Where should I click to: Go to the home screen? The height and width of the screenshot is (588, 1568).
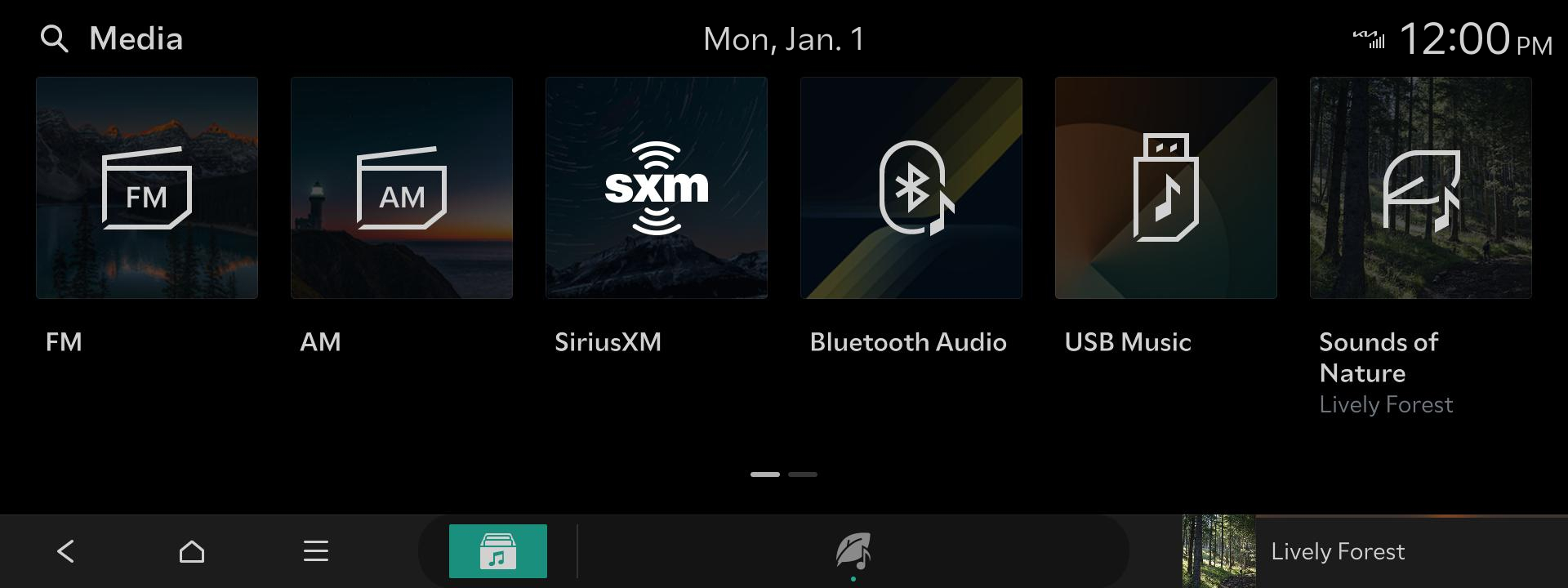192,551
